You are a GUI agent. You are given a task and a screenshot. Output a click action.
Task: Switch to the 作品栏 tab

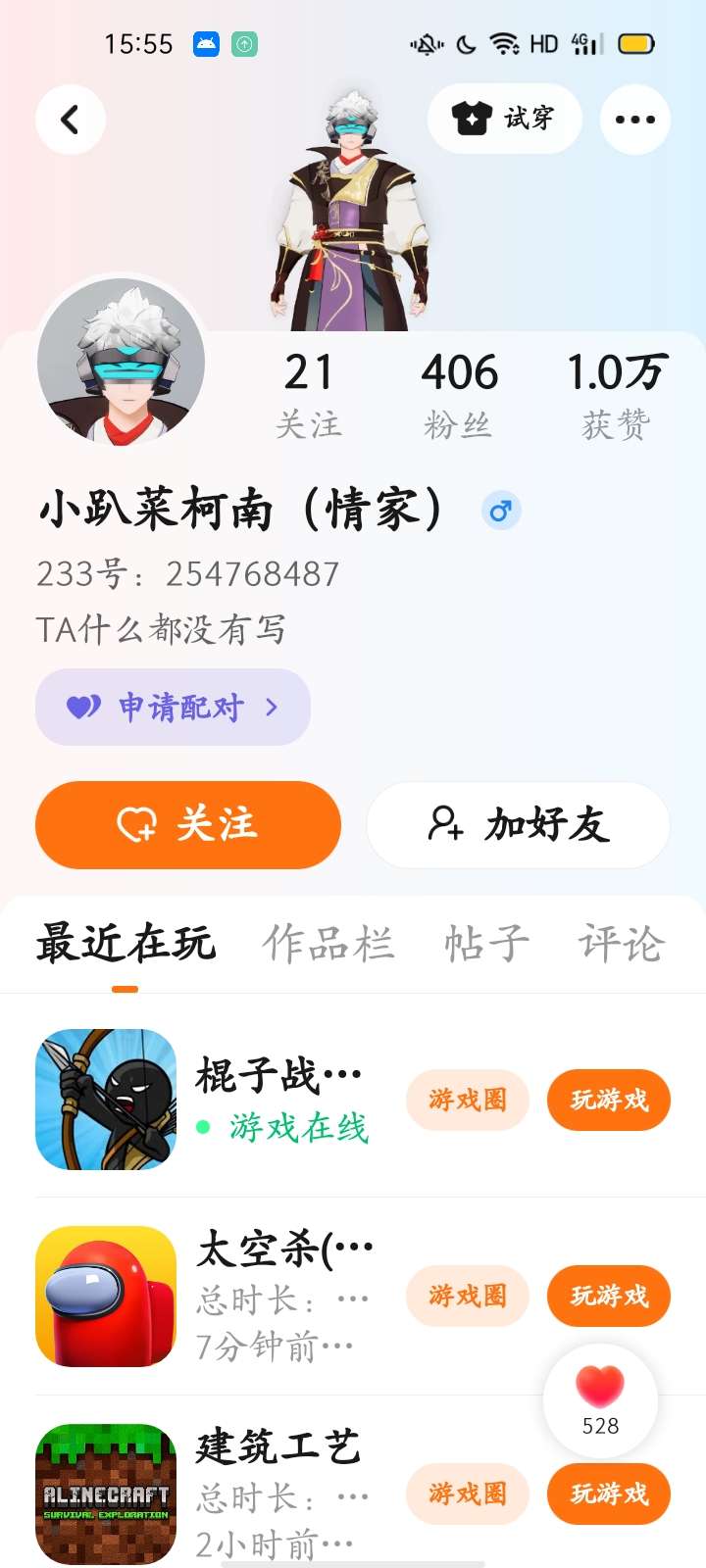tap(328, 944)
